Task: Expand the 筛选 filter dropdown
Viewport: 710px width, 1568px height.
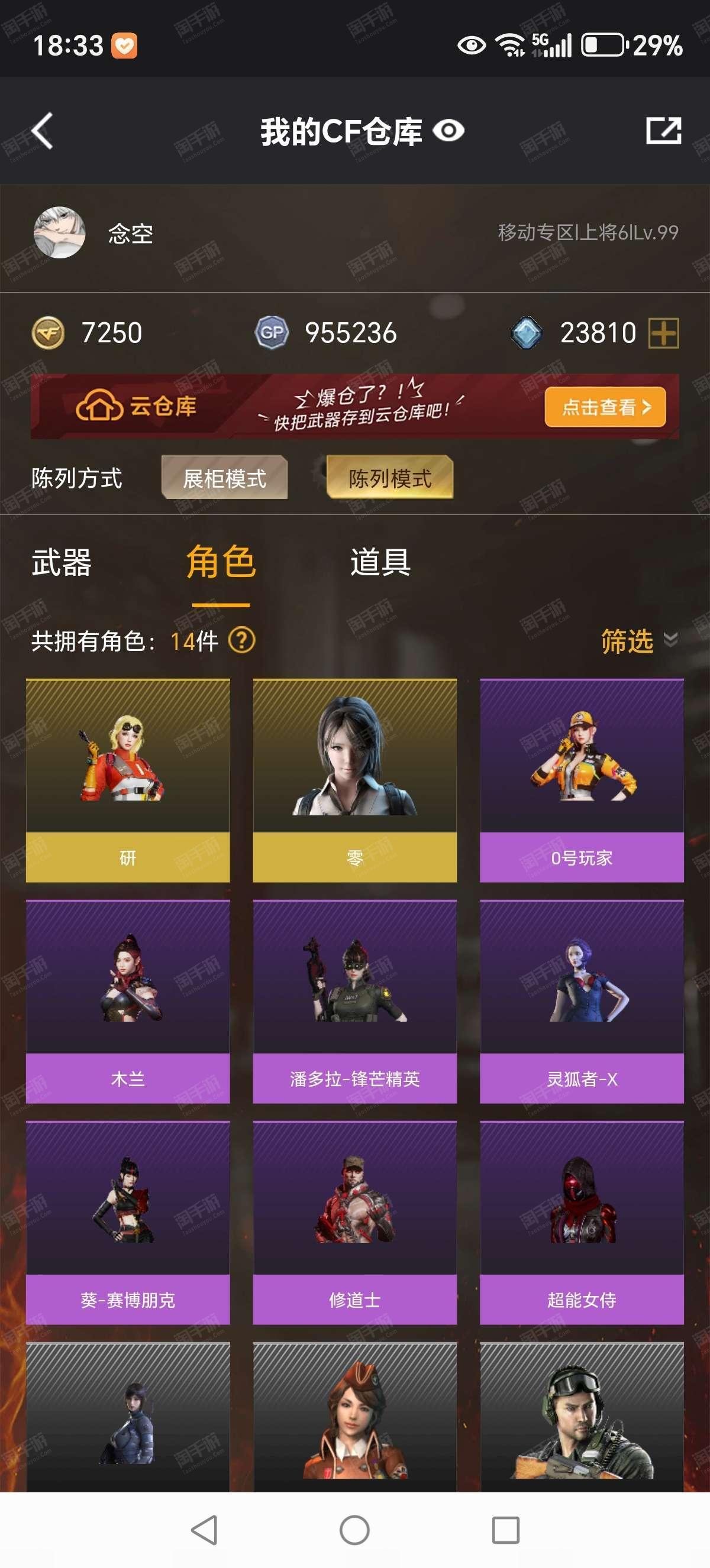Action: (x=638, y=640)
